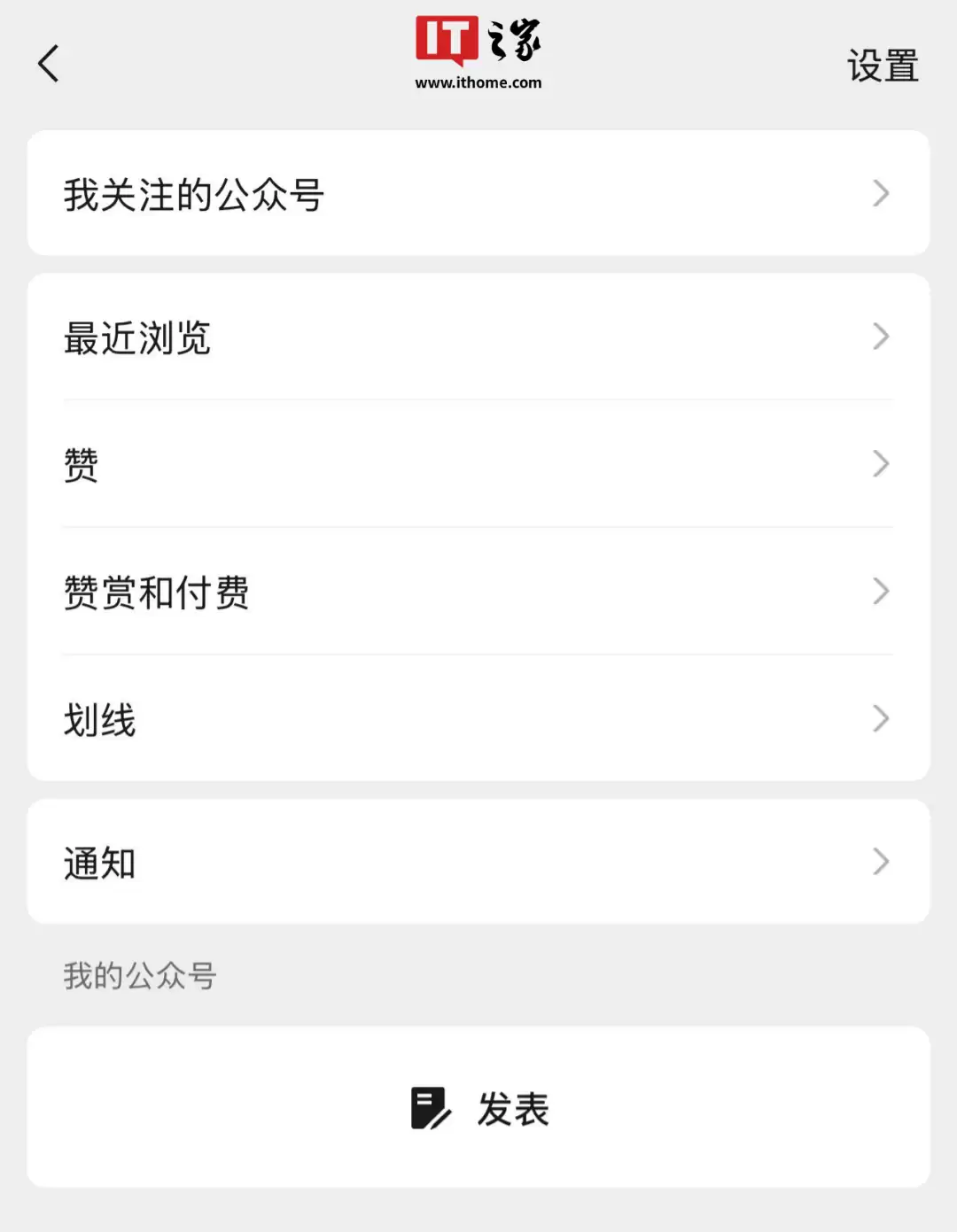Tap the chevron icon on the 赞 row
The width and height of the screenshot is (957, 1232).
pyautogui.click(x=880, y=463)
